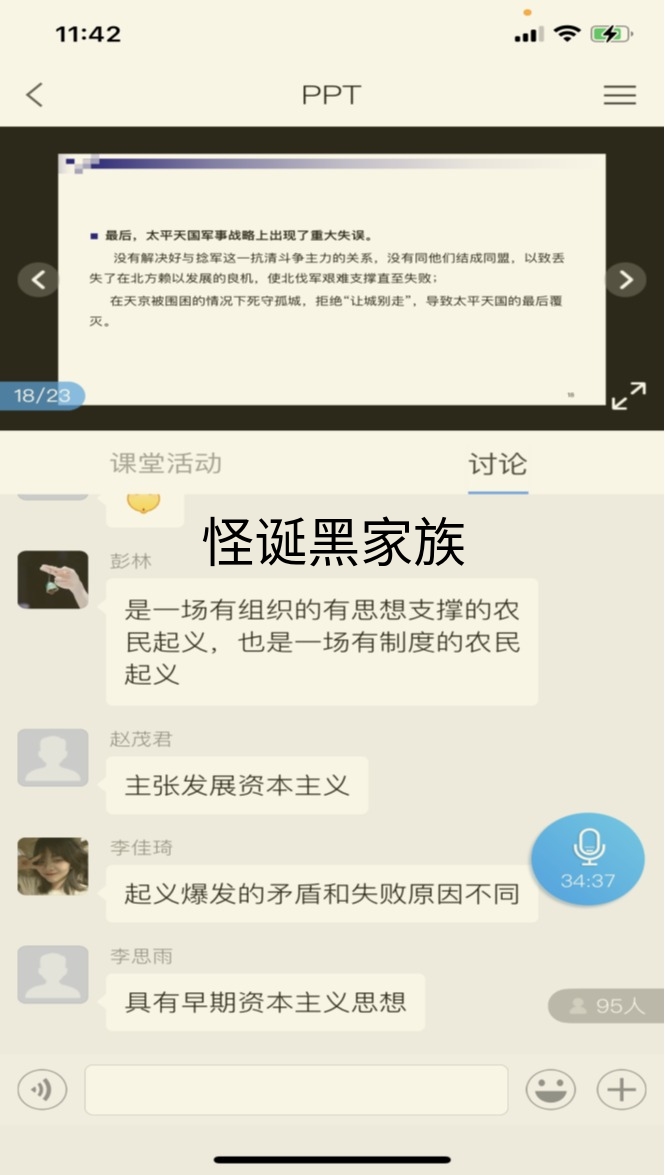This screenshot has height=1175, width=665.
Task: Toggle voice input icon
Action: pyautogui.click(x=42, y=1089)
